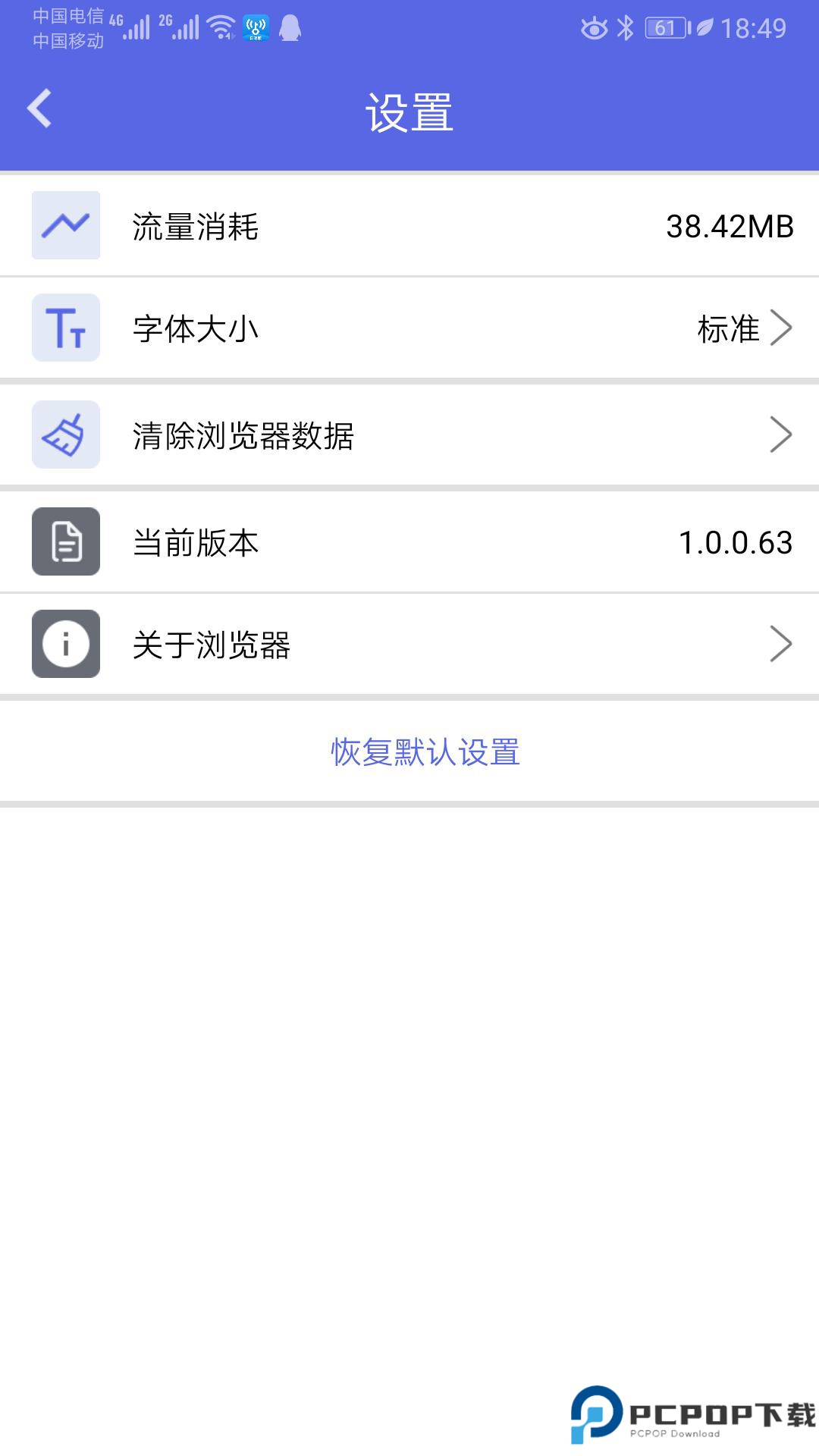Click the info icon beside 关于浏览器
Viewport: 819px width, 1456px height.
pos(65,644)
